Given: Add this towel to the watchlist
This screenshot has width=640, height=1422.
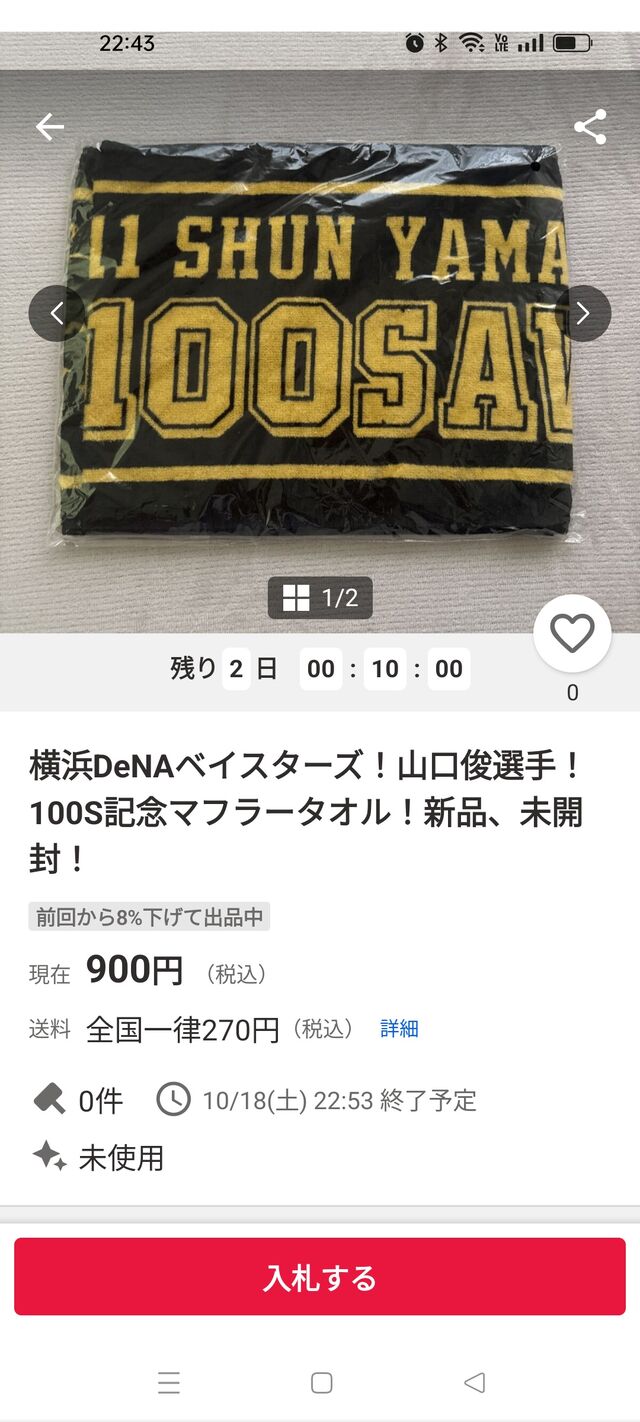Looking at the screenshot, I should [x=572, y=633].
